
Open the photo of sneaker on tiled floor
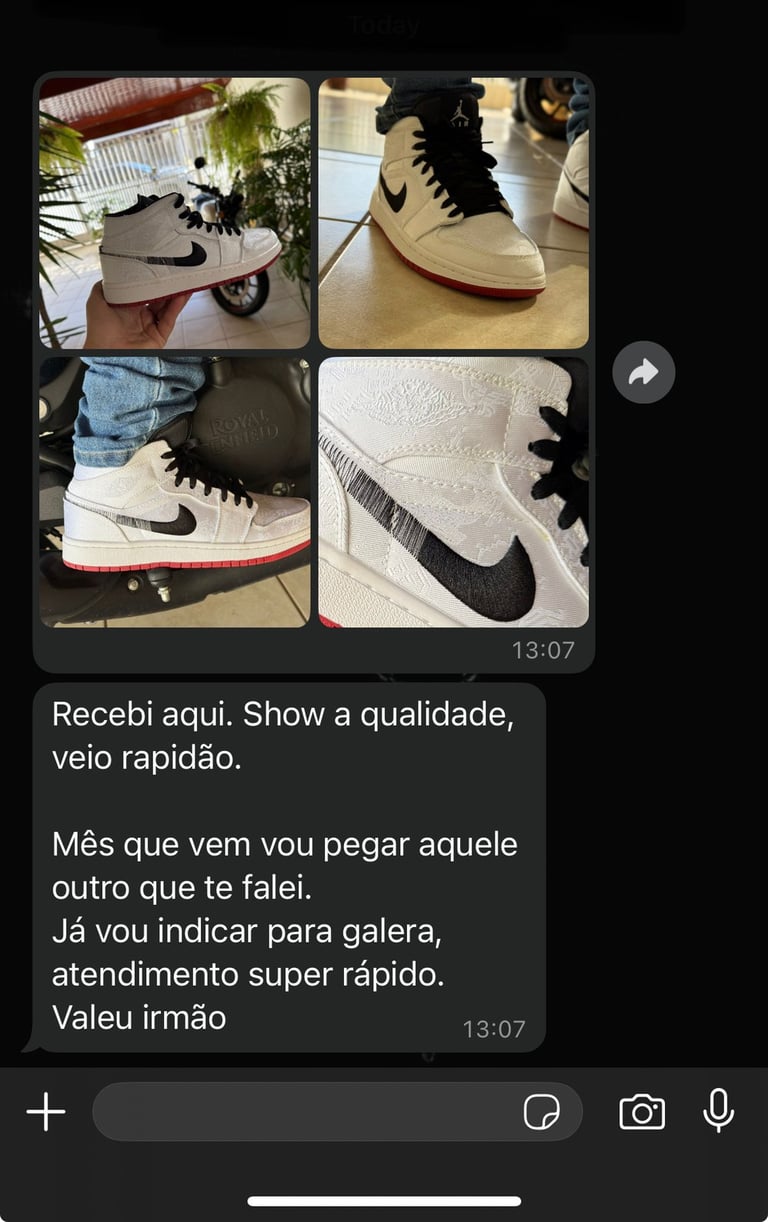[453, 213]
